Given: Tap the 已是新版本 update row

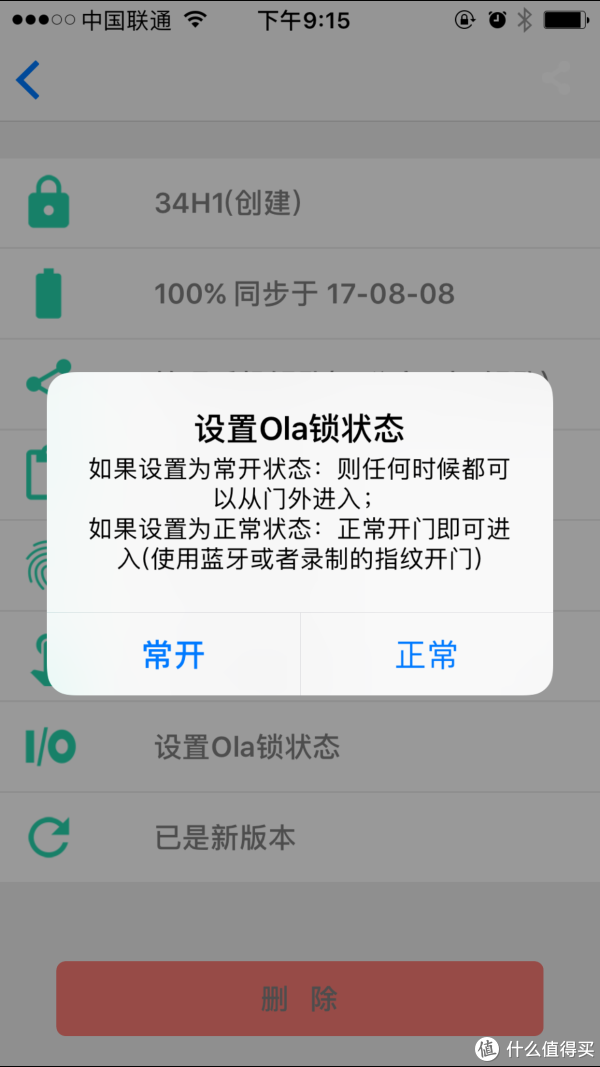Looking at the screenshot, I should [300, 838].
